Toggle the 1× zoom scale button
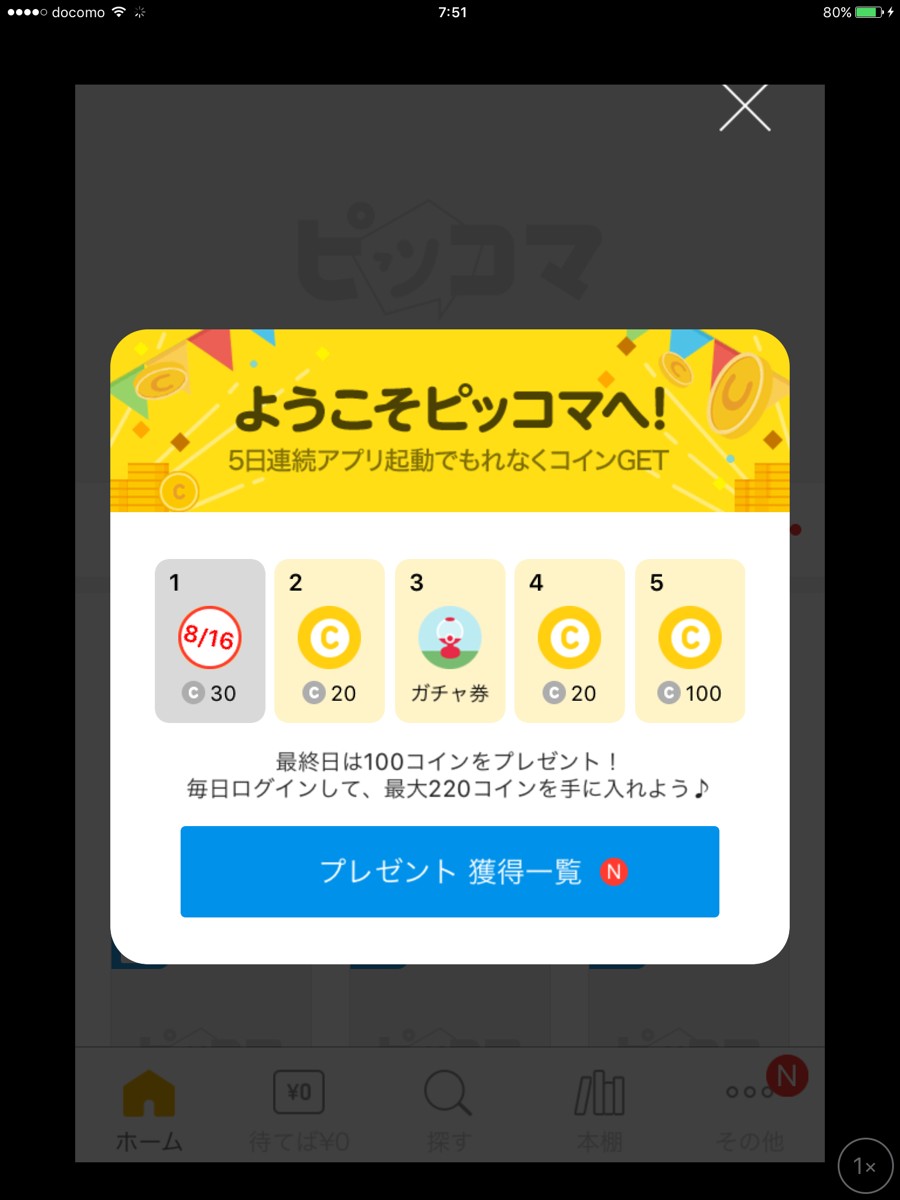Viewport: 900px width, 1200px height. point(865,1166)
